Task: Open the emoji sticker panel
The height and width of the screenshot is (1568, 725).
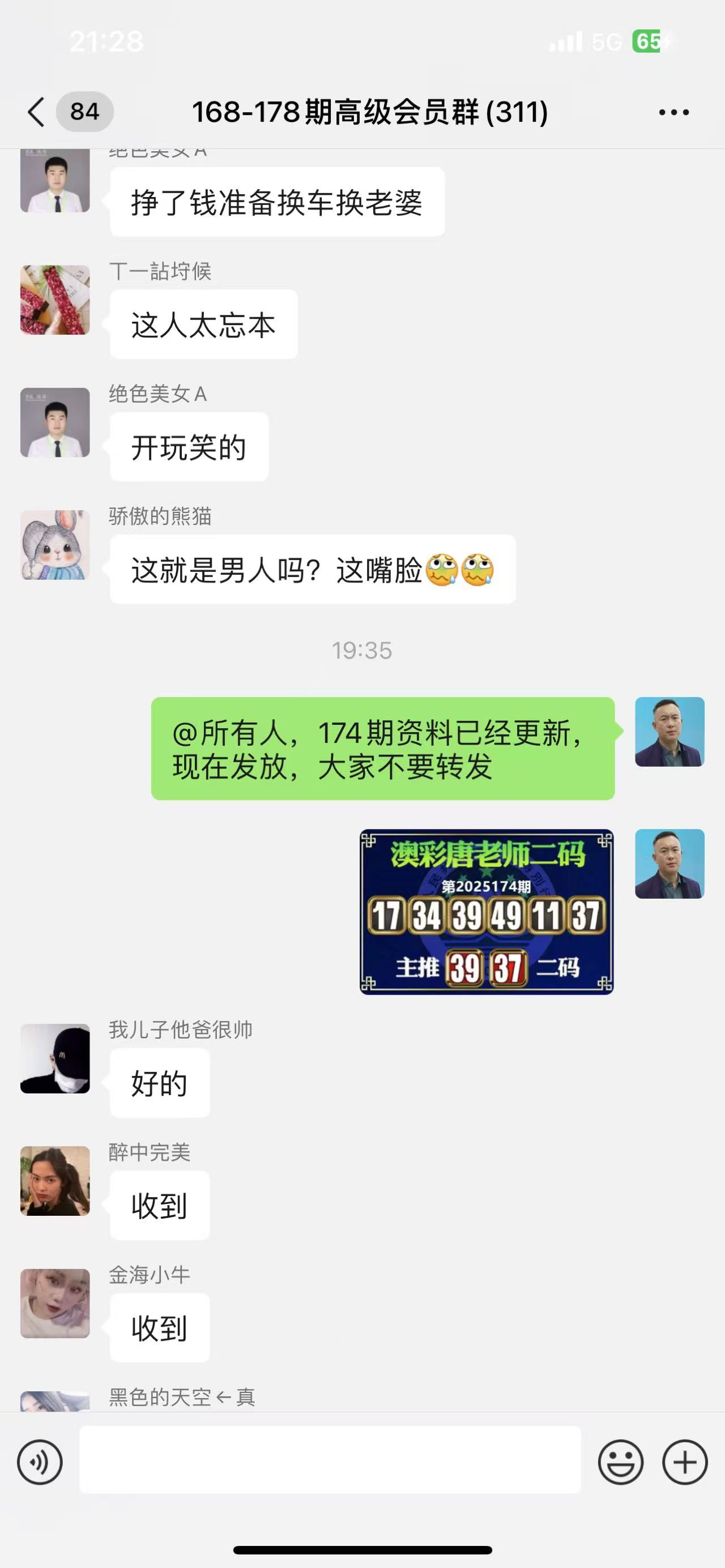Action: 620,1462
